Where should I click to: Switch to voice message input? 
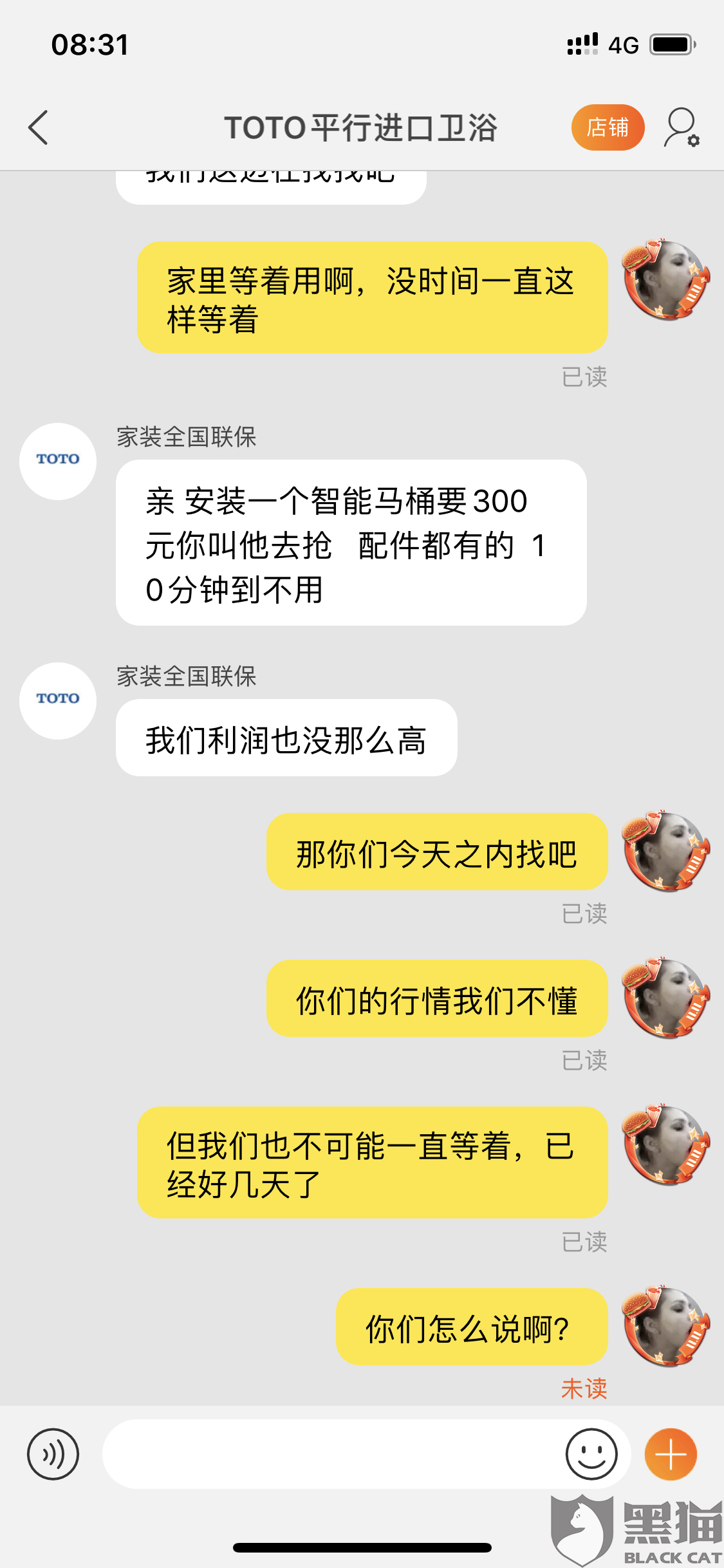(53, 1454)
